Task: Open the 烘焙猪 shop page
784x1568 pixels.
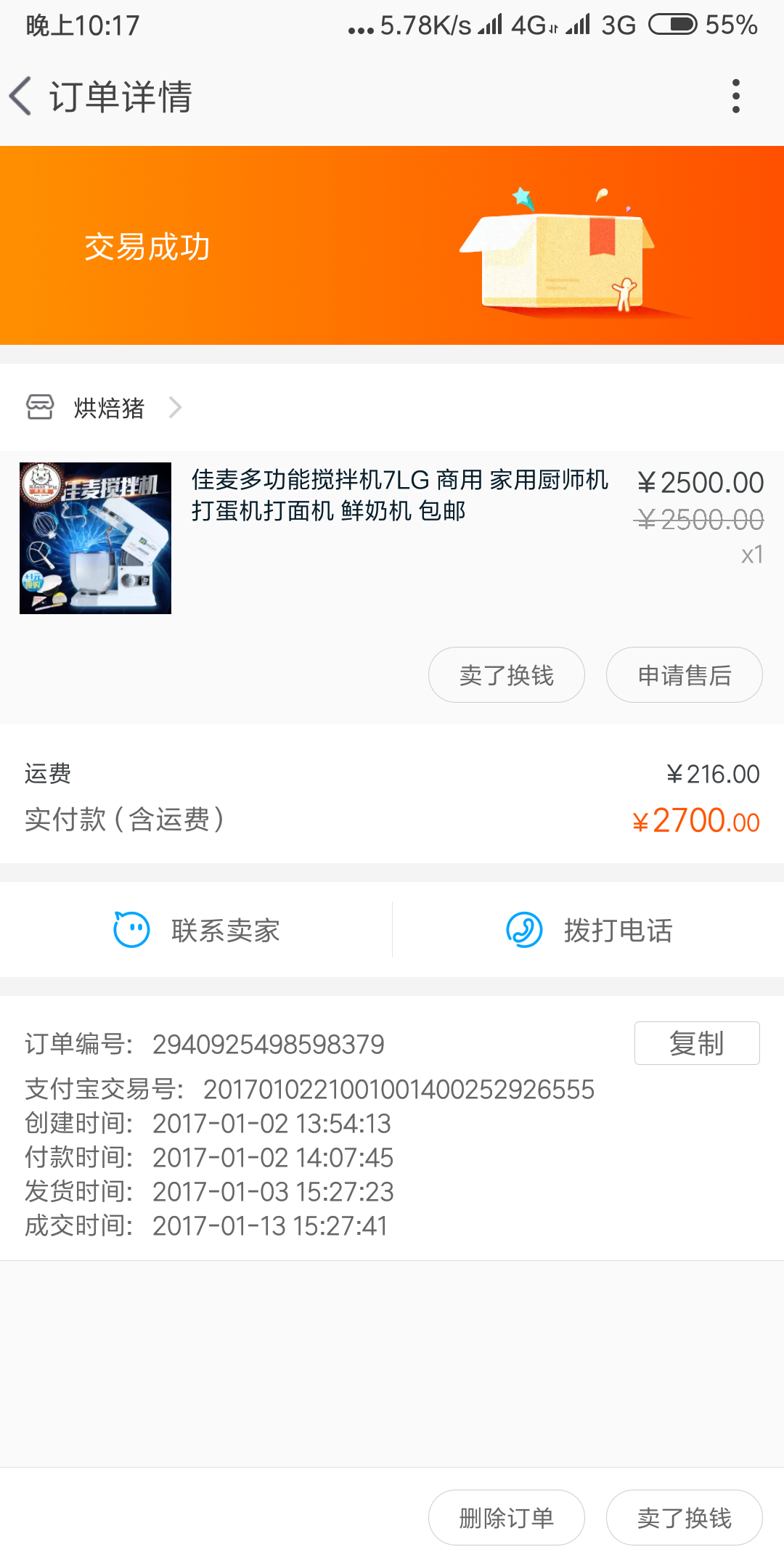Action: pos(109,408)
